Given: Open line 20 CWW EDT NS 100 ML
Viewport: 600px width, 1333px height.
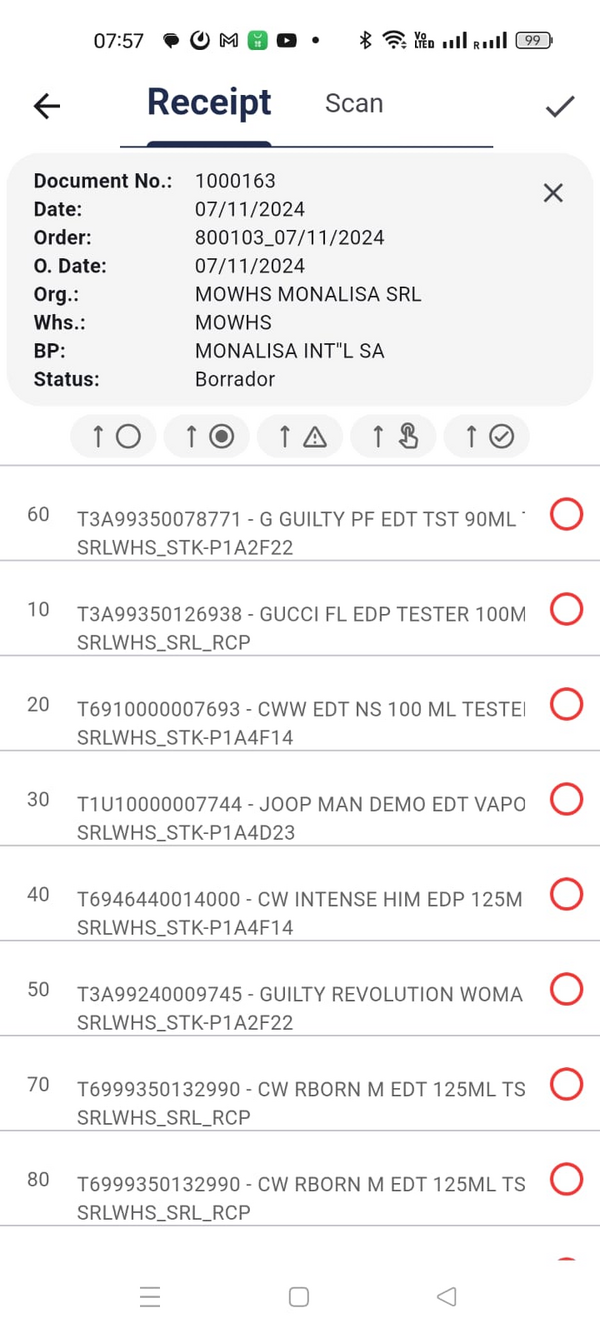Looking at the screenshot, I should (x=300, y=723).
